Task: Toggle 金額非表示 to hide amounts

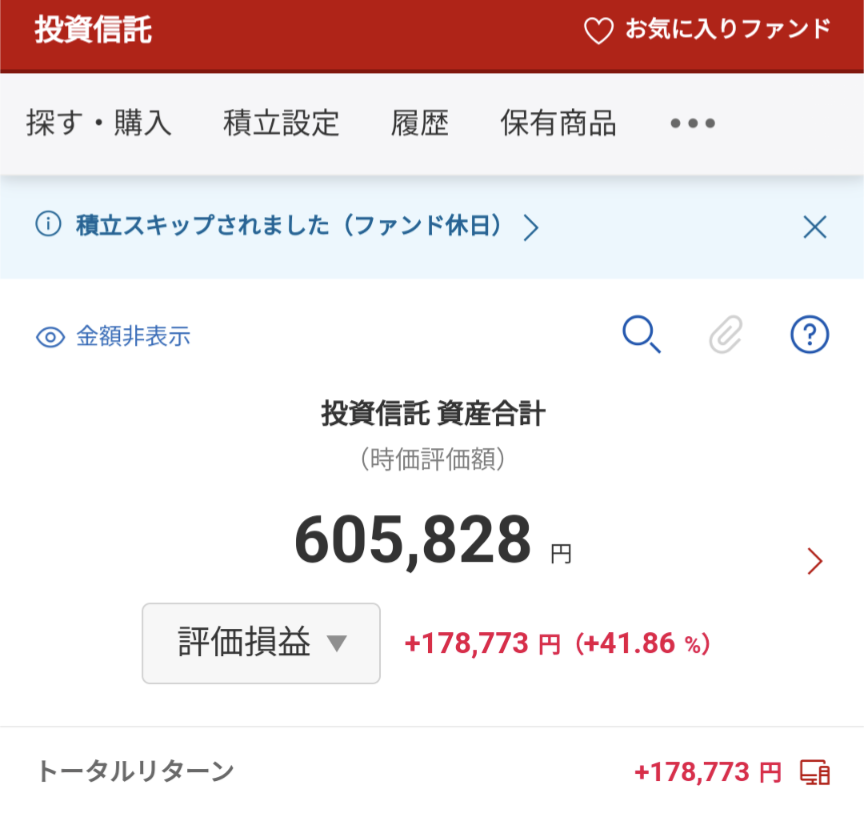Action: (x=113, y=337)
